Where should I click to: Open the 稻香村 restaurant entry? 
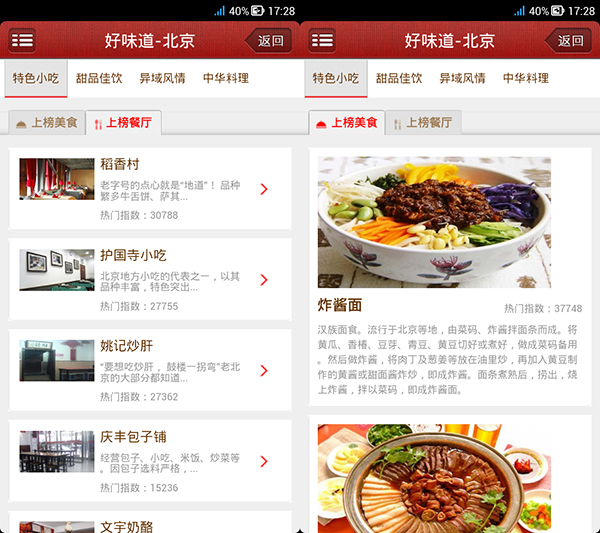[150, 189]
